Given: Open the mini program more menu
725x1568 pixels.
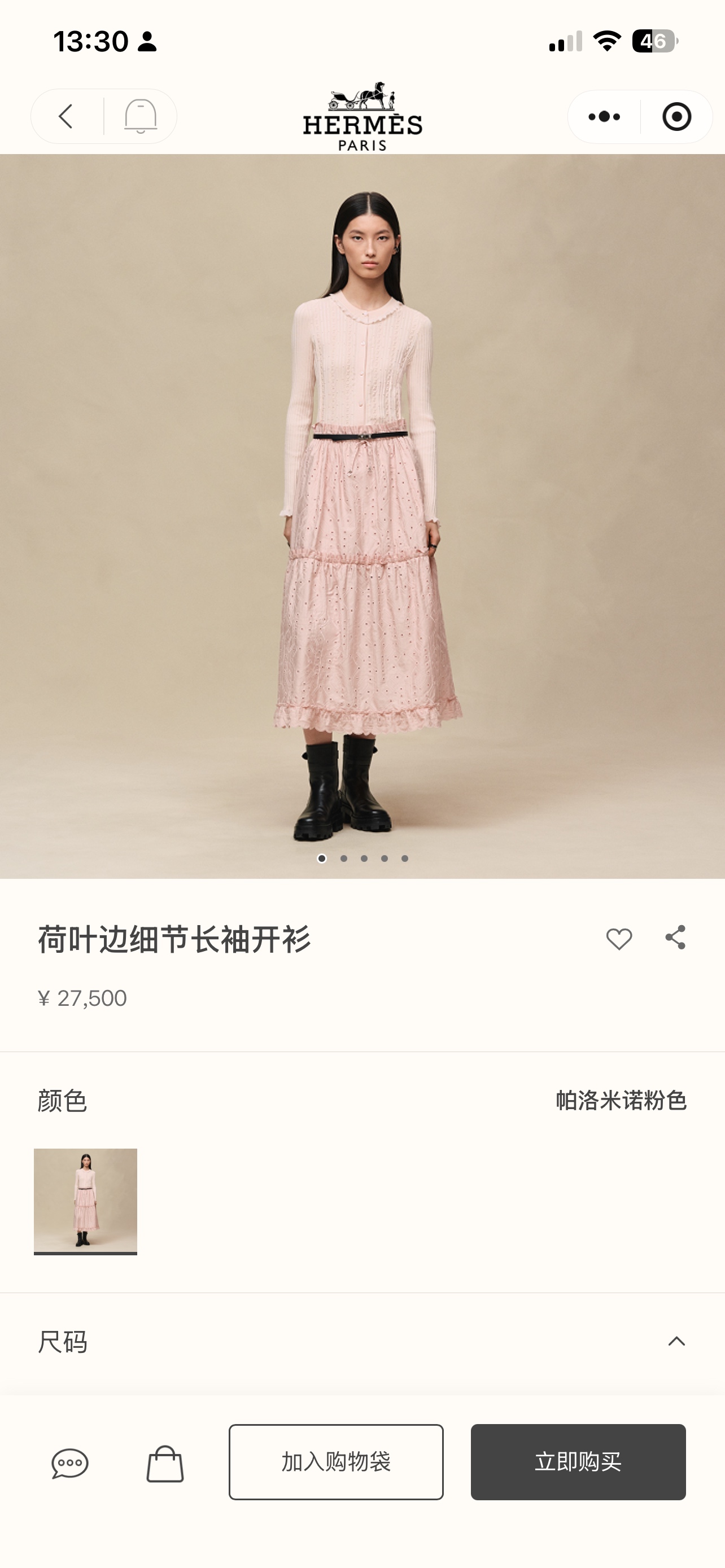Looking at the screenshot, I should click(x=604, y=117).
